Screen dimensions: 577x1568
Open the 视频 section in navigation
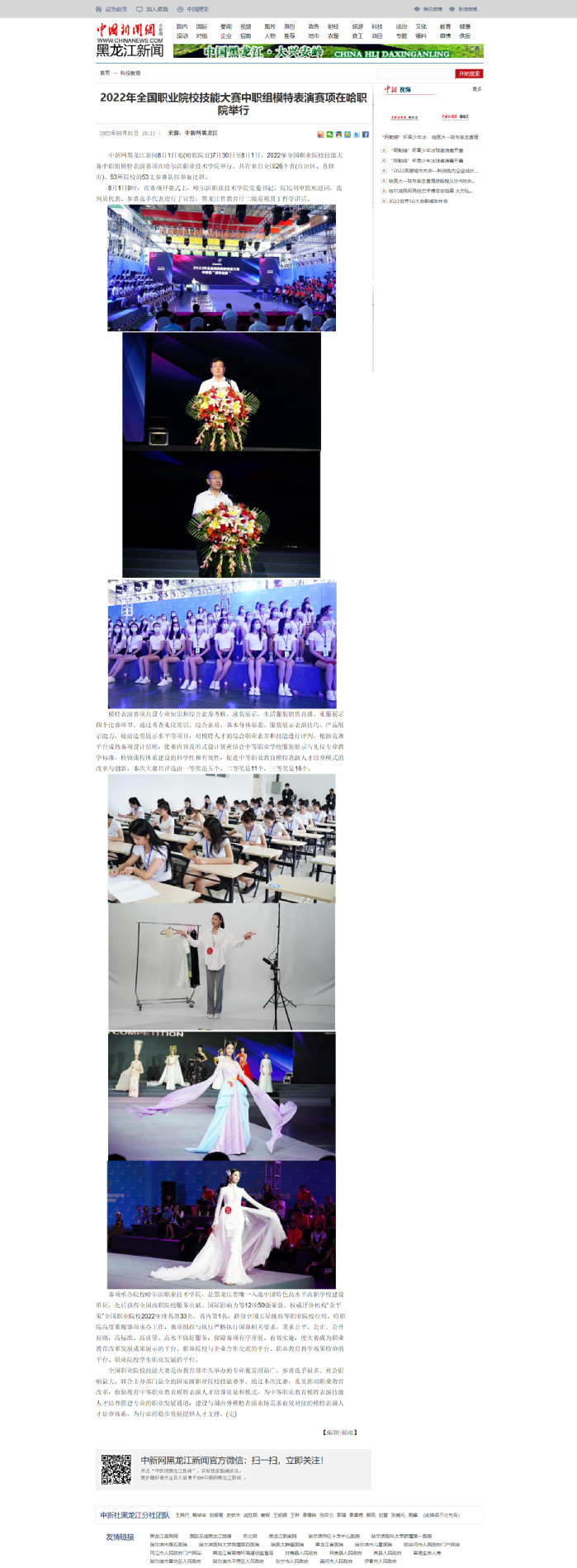pyautogui.click(x=245, y=26)
